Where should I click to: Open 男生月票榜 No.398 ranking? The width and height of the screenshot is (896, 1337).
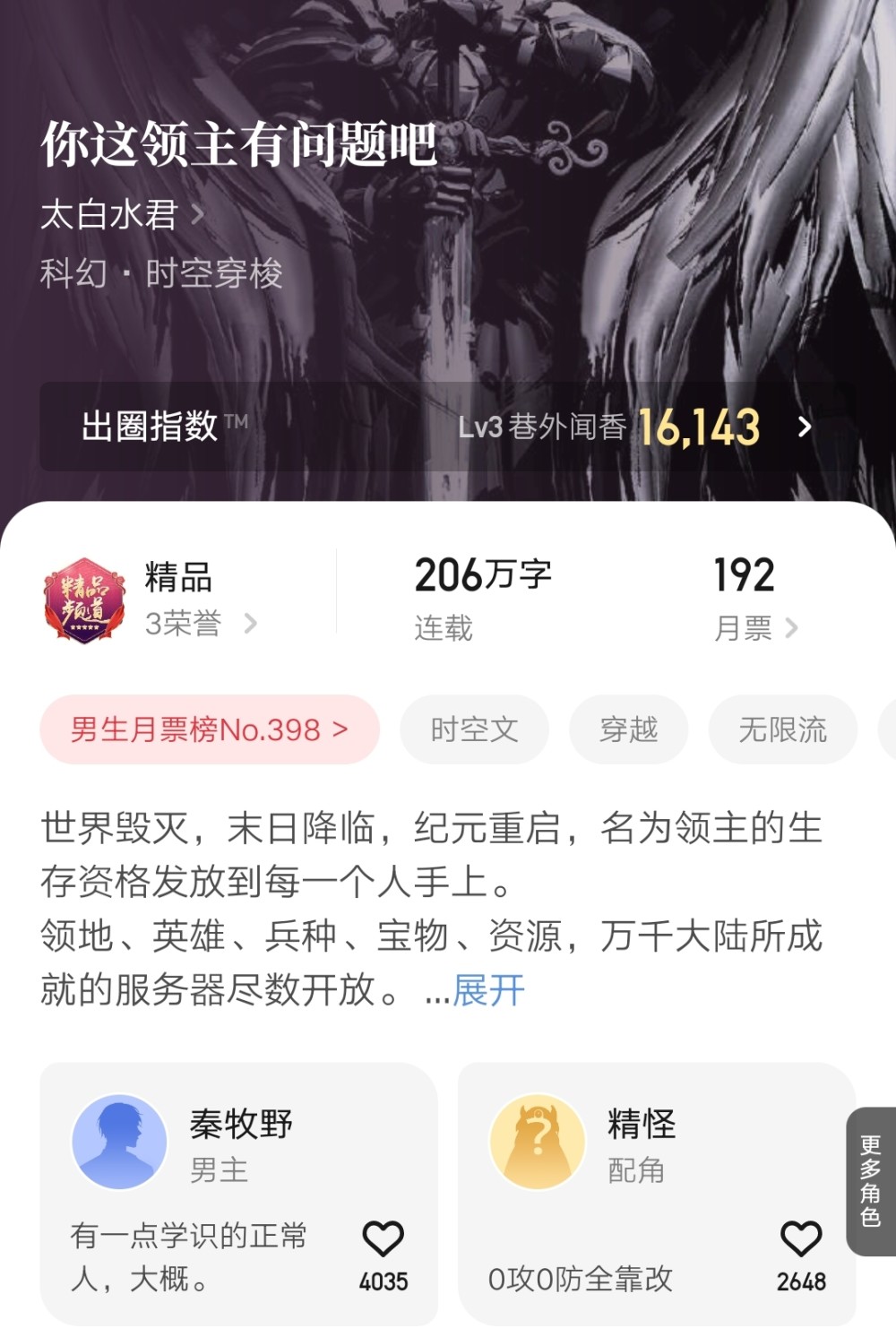[209, 729]
